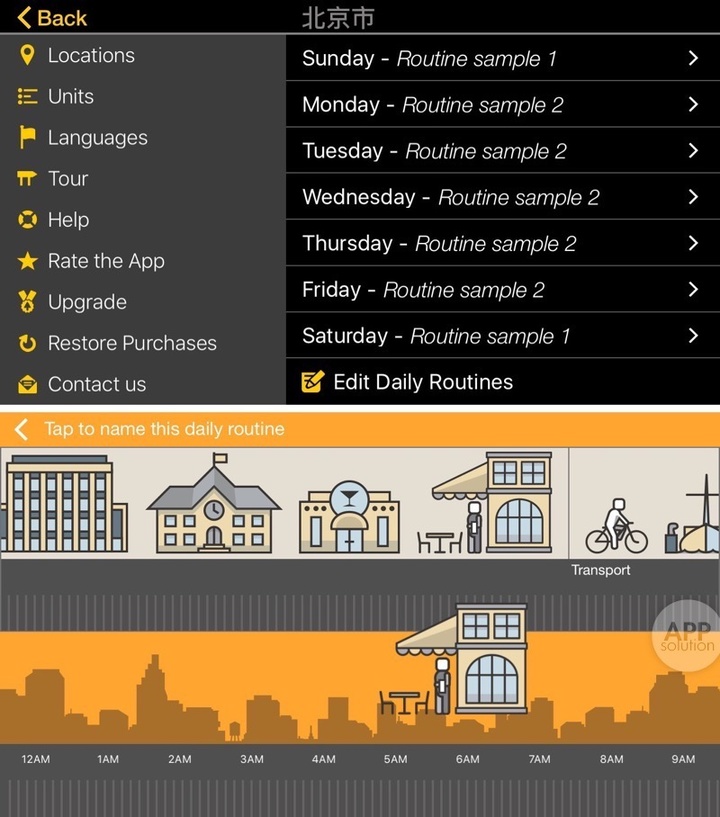Open Contact us
Viewport: 720px width, 817px height.
tap(96, 384)
